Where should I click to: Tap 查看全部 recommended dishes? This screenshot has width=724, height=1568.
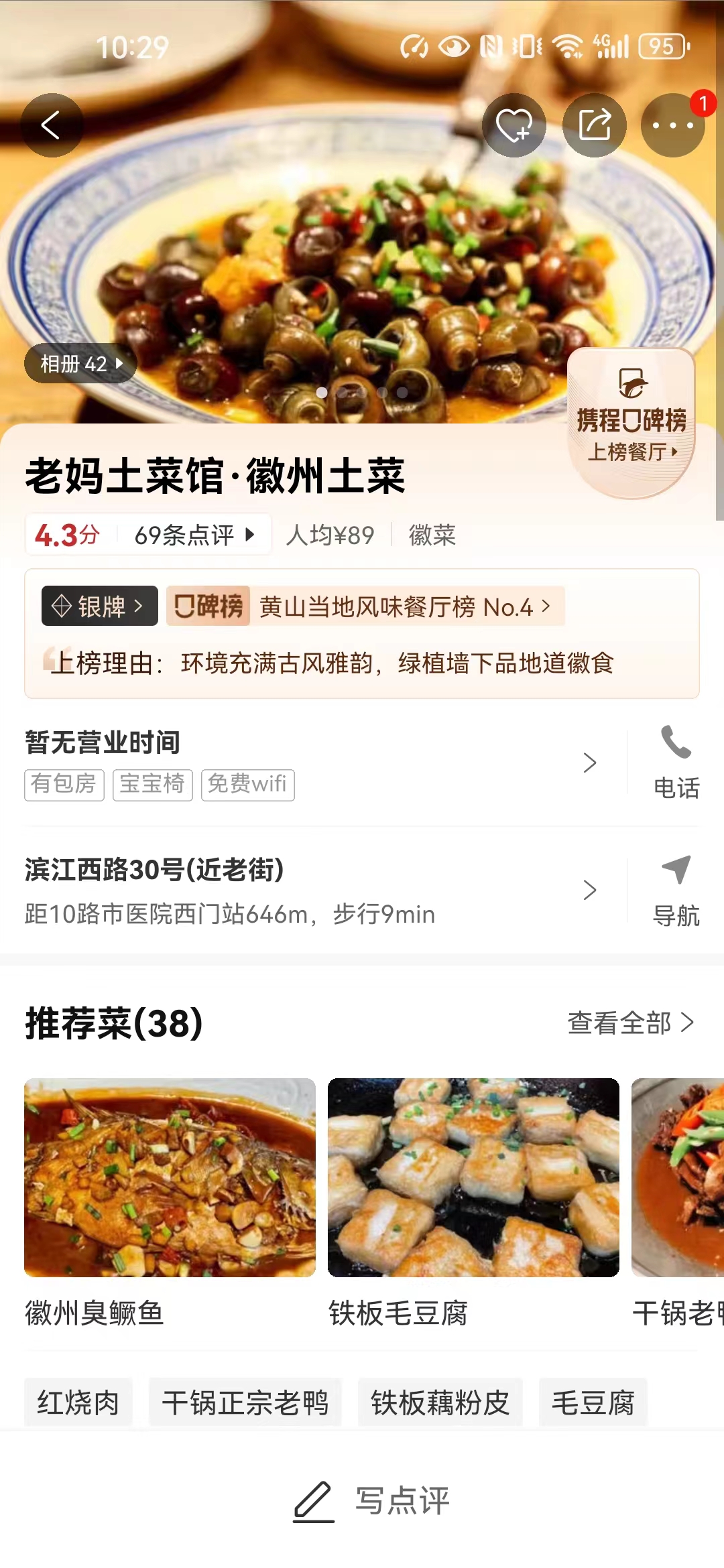coord(631,1023)
